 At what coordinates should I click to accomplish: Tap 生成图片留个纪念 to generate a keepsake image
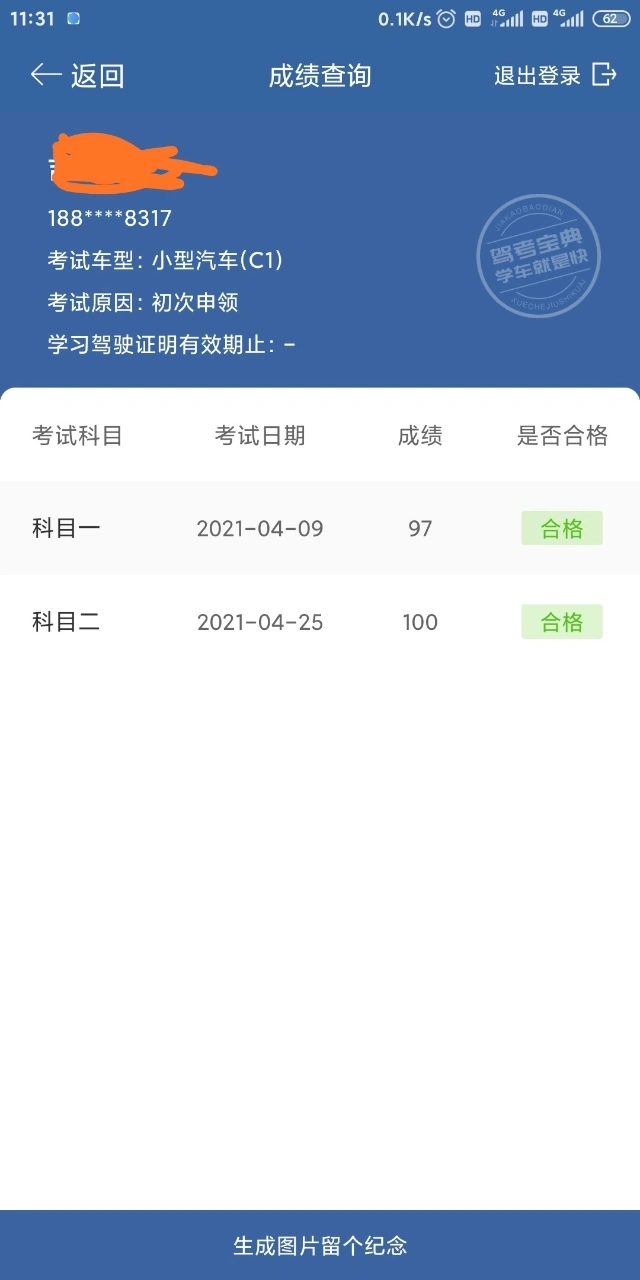(x=320, y=1245)
